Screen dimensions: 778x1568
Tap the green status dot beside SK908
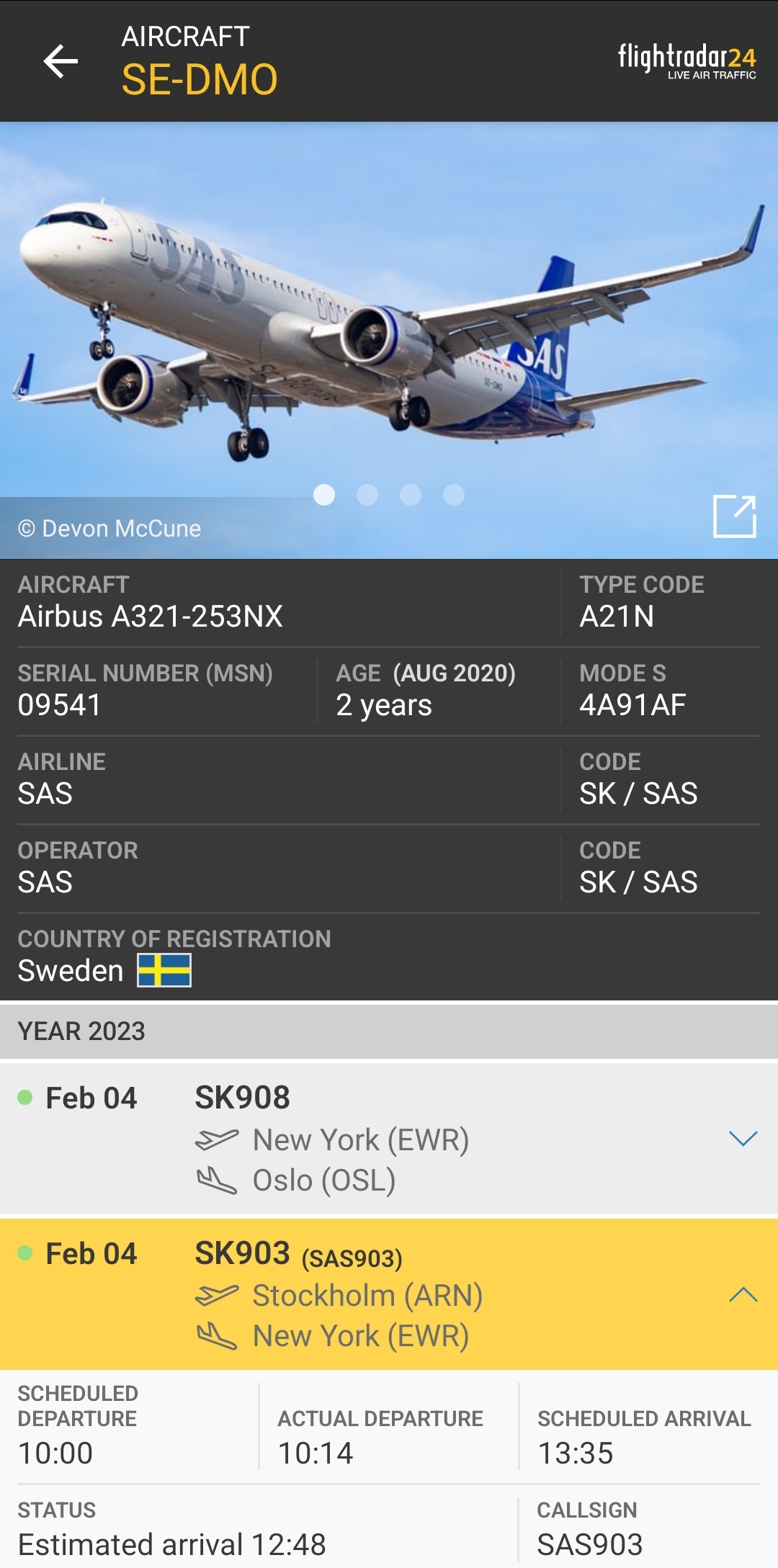coord(26,1098)
